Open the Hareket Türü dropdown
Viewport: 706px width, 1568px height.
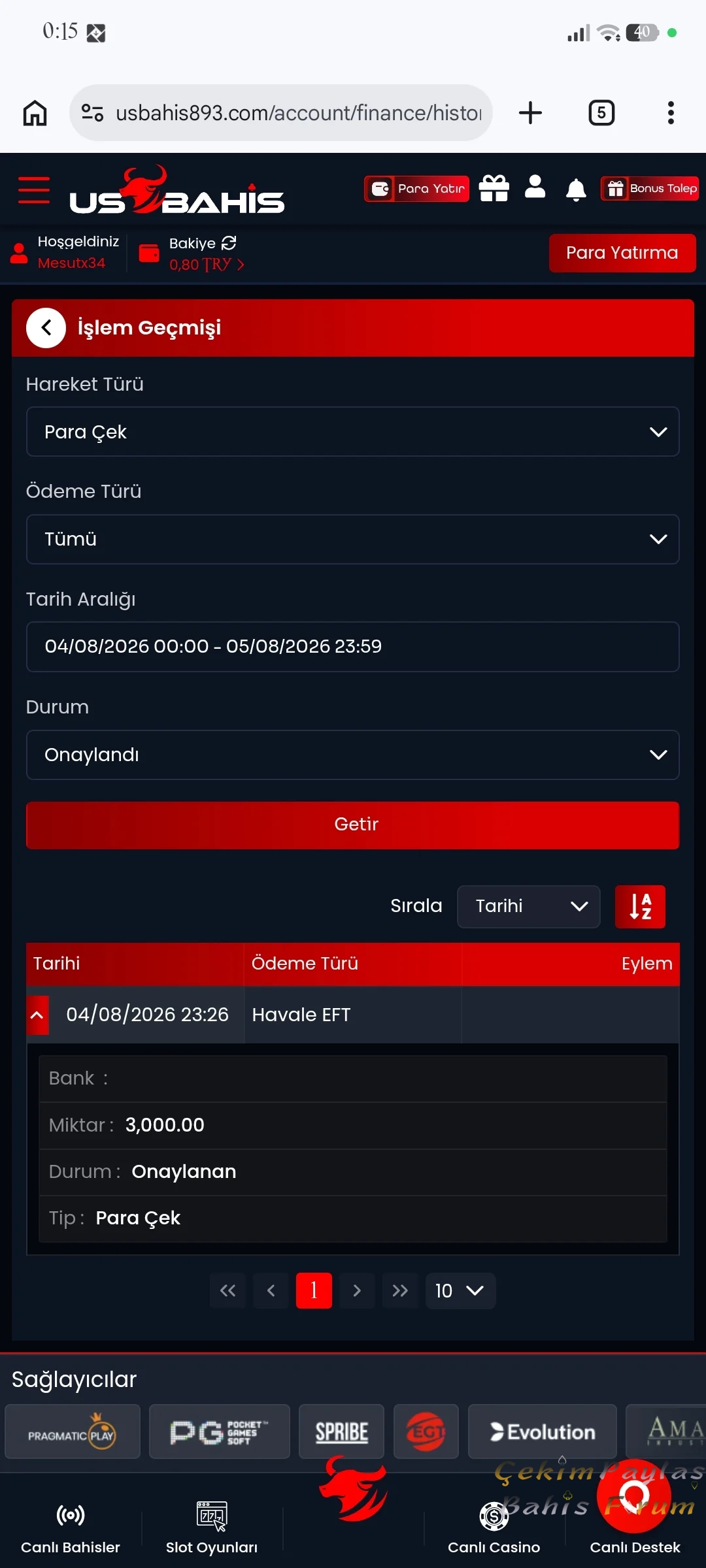[x=353, y=432]
